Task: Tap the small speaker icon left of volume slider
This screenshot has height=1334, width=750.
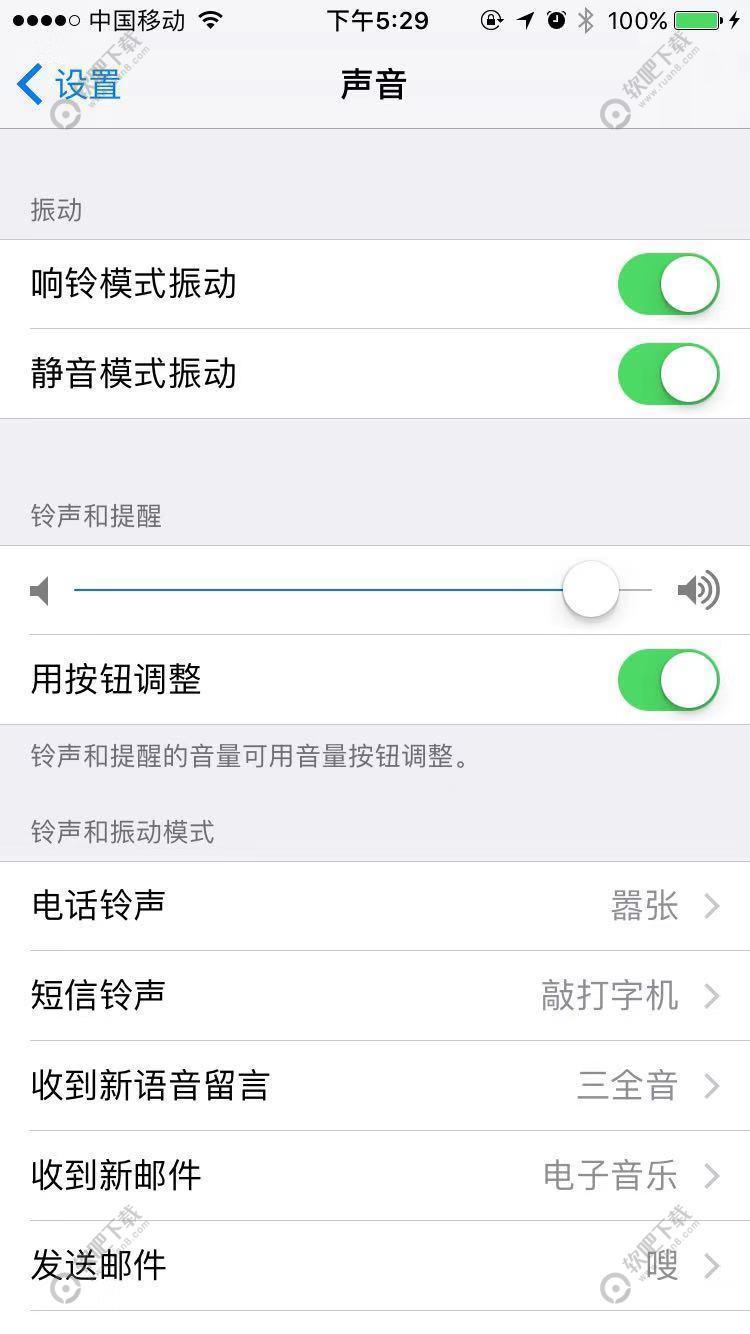Action: pyautogui.click(x=40, y=590)
